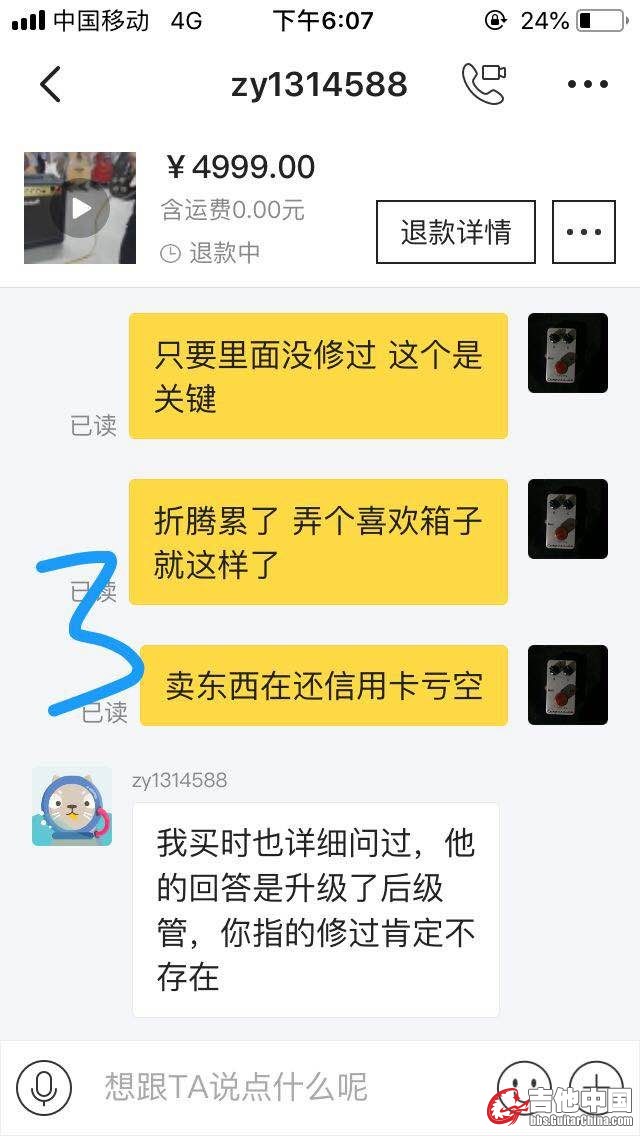640x1136 pixels.
Task: Open zy1314588's profile avatar
Action: click(71, 807)
